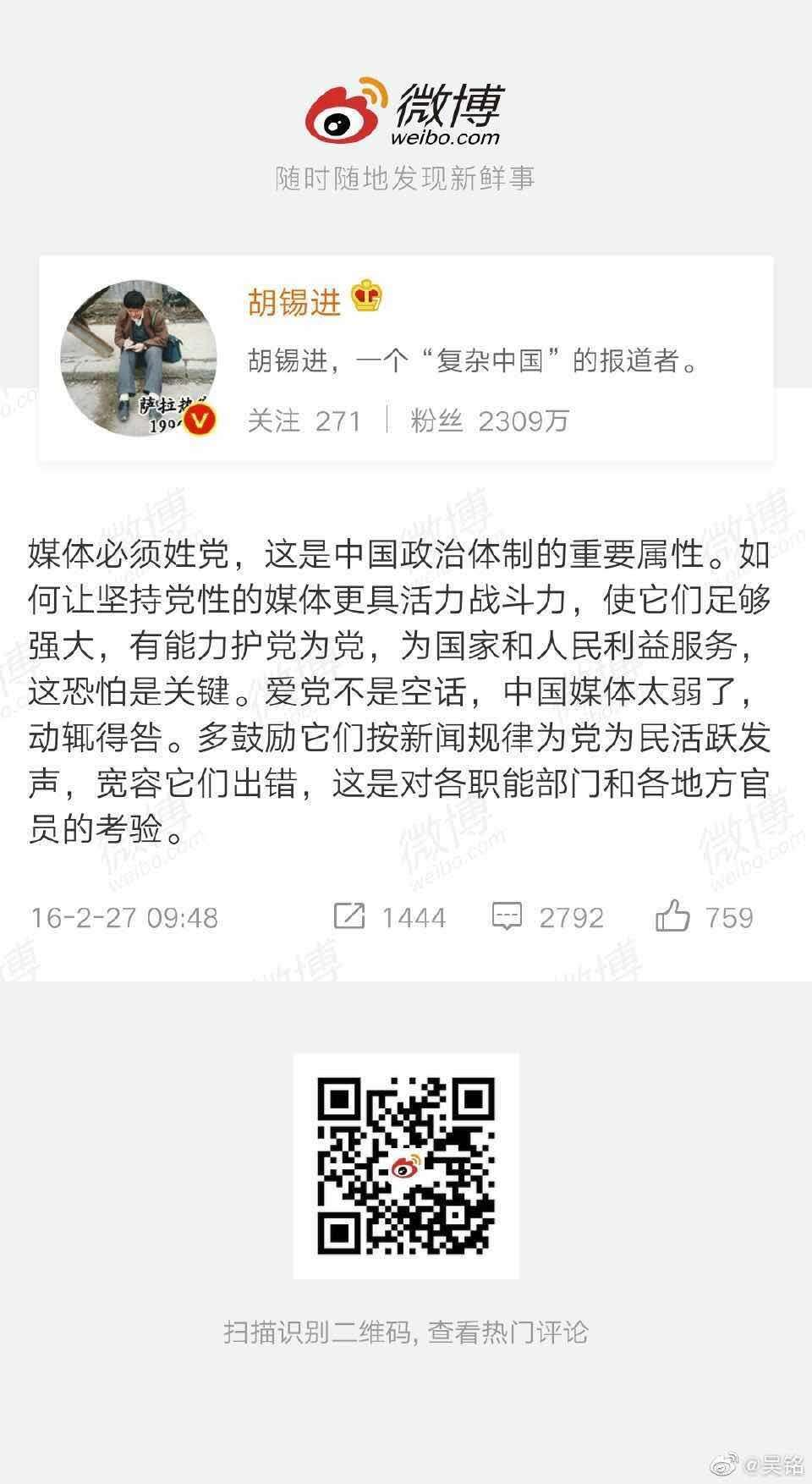Open comments via the speech-bubble icon
Screen dimensions: 812x1484
point(508,916)
